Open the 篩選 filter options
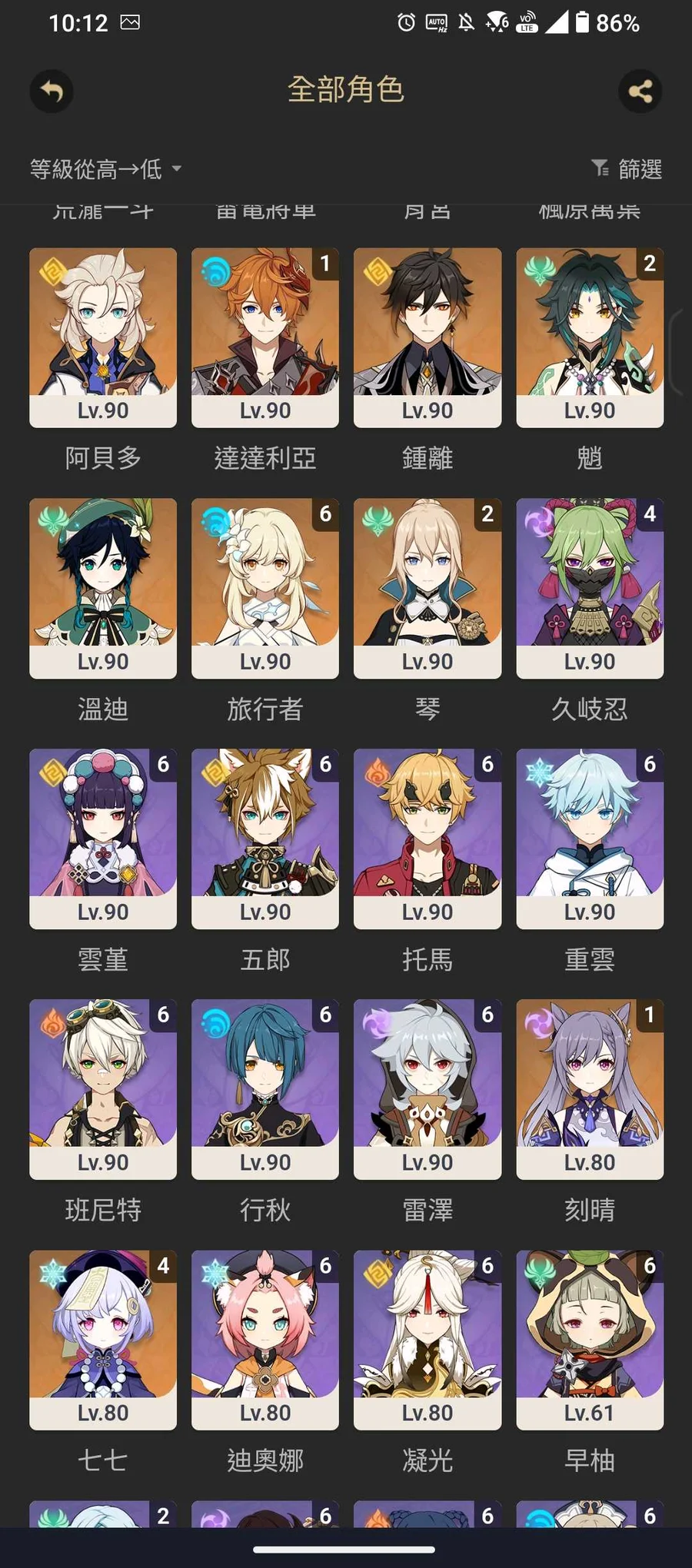Viewport: 692px width, 1568px height. pos(627,169)
